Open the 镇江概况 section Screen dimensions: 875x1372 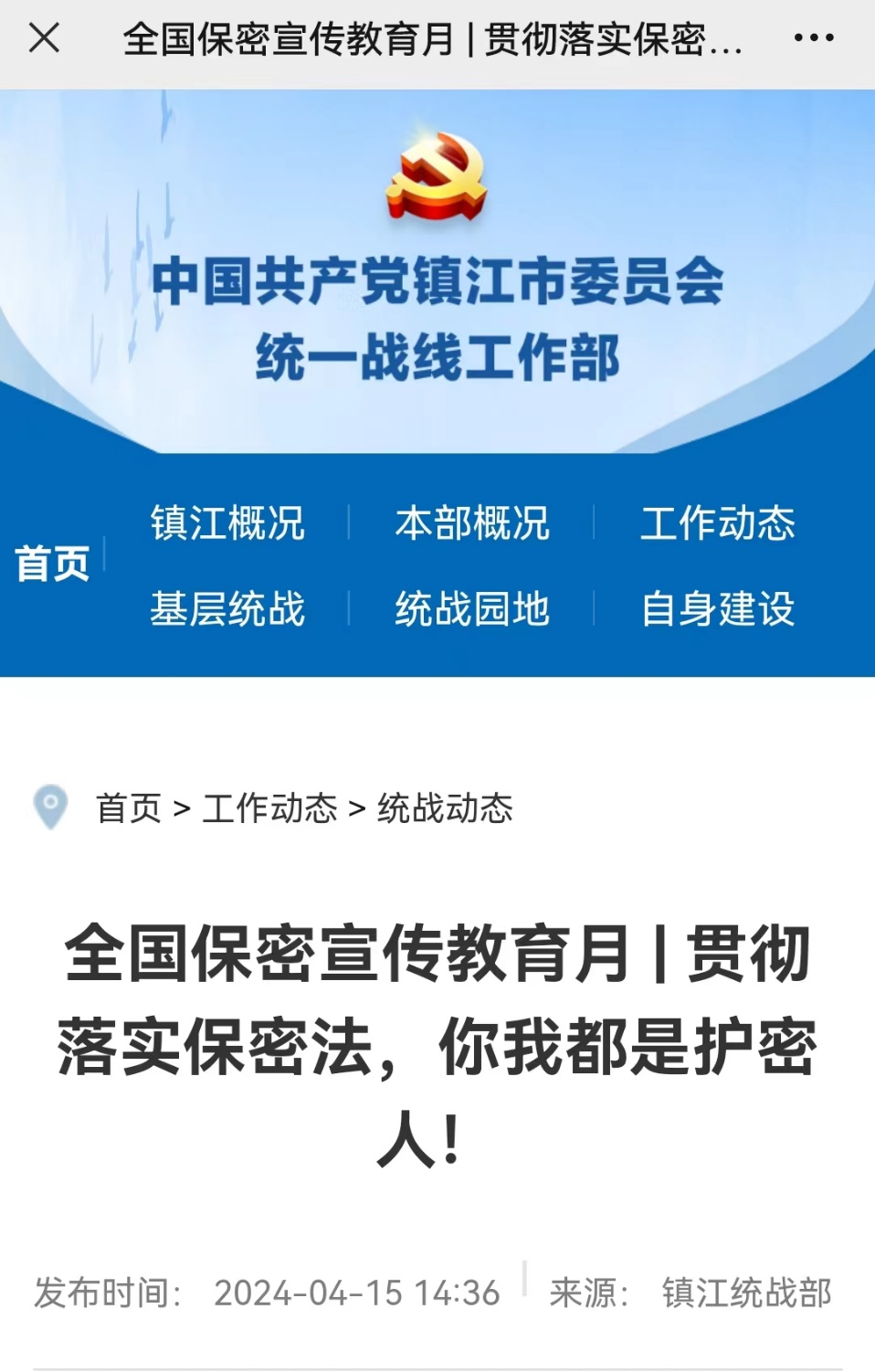[227, 523]
